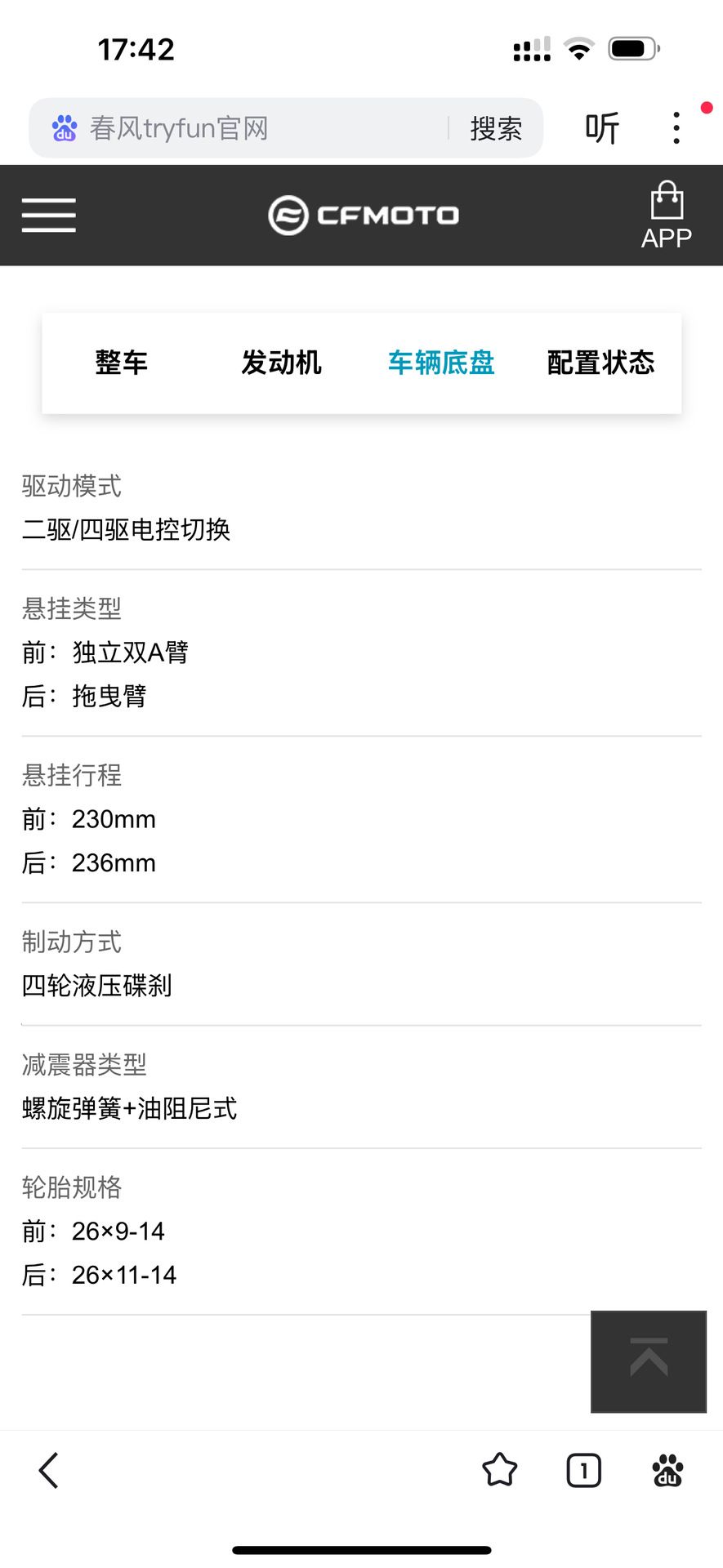The image size is (723, 1568).
Task: Tap the 搜索 button
Action: 496,128
